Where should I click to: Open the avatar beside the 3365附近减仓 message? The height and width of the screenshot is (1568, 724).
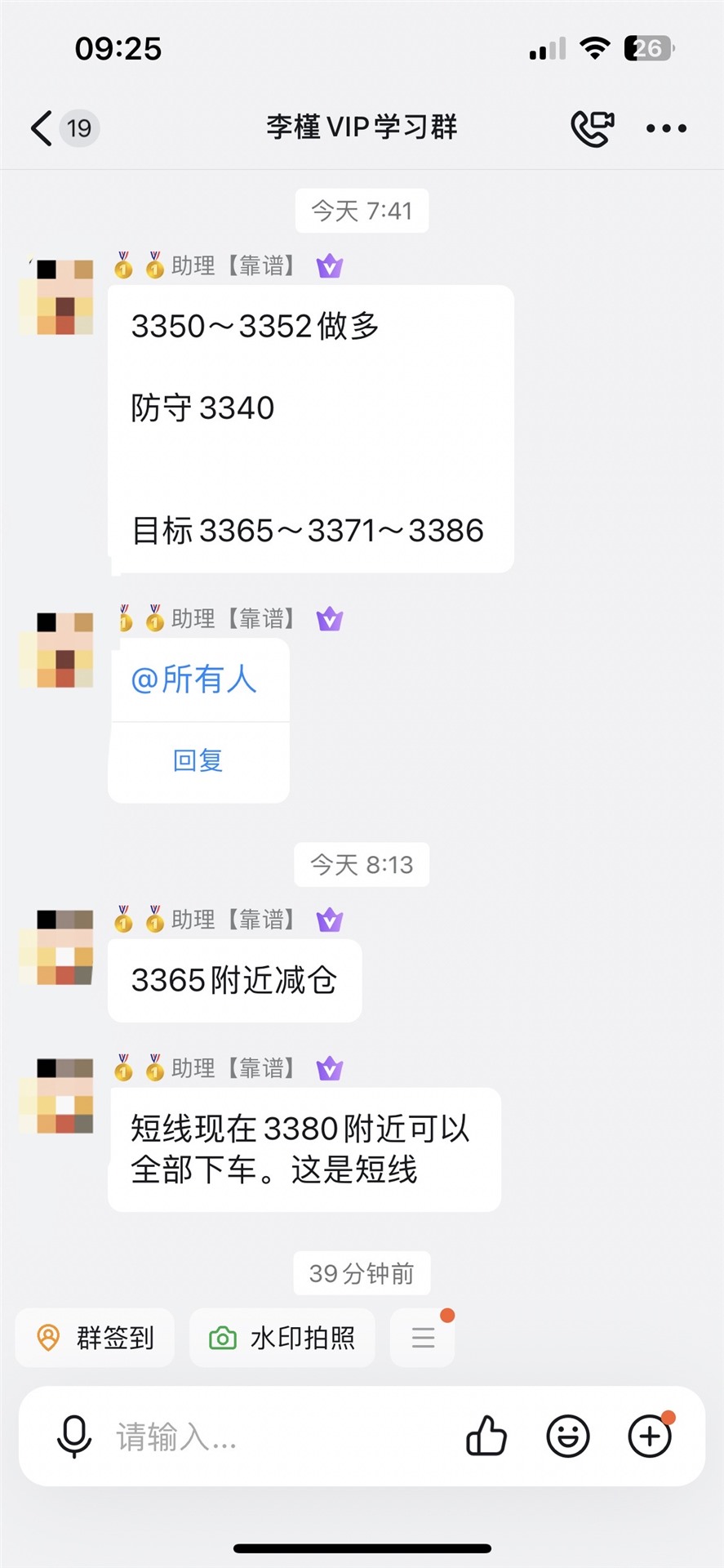click(57, 947)
